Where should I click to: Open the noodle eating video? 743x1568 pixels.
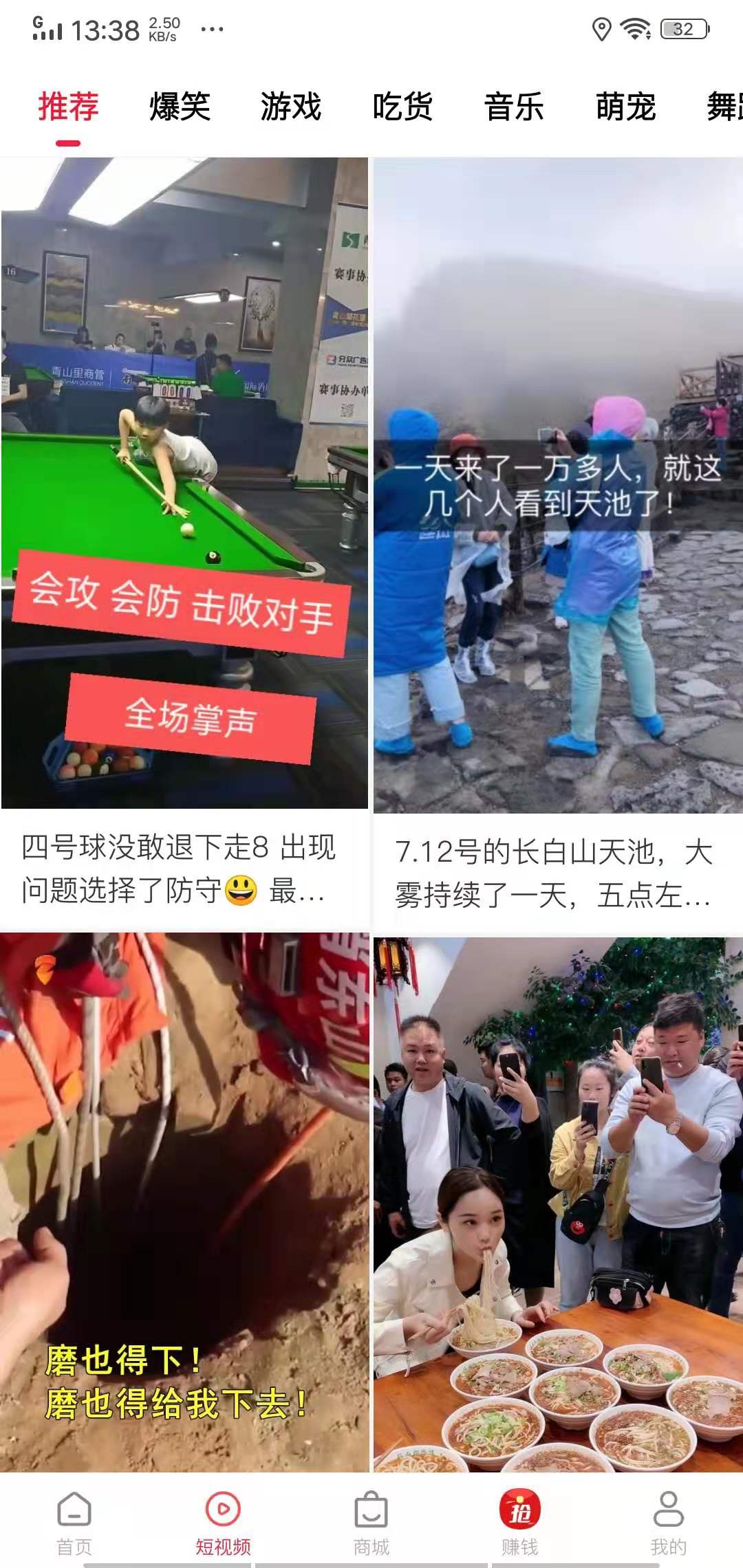click(x=558, y=1204)
